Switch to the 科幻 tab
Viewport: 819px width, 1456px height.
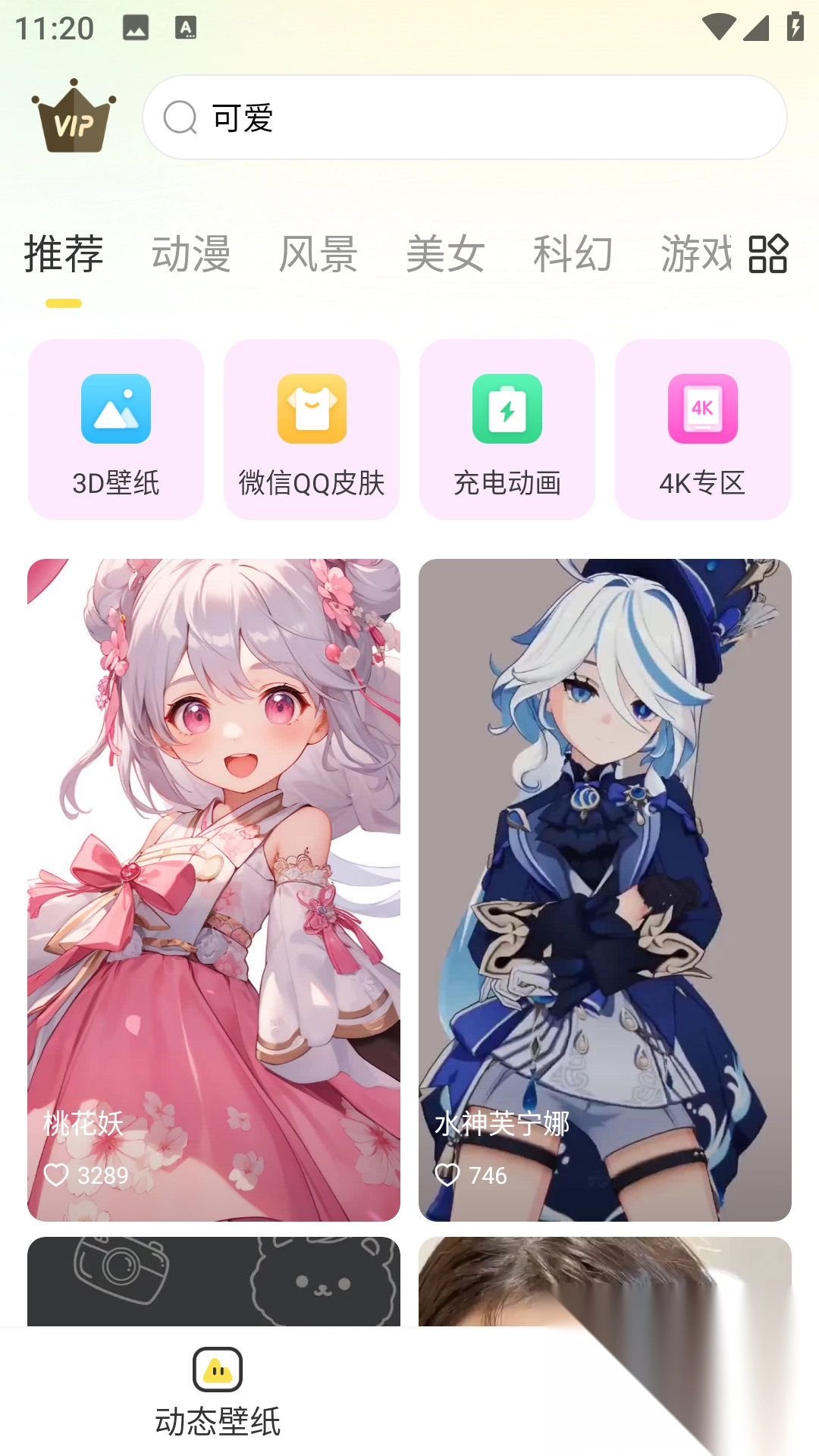pos(572,256)
